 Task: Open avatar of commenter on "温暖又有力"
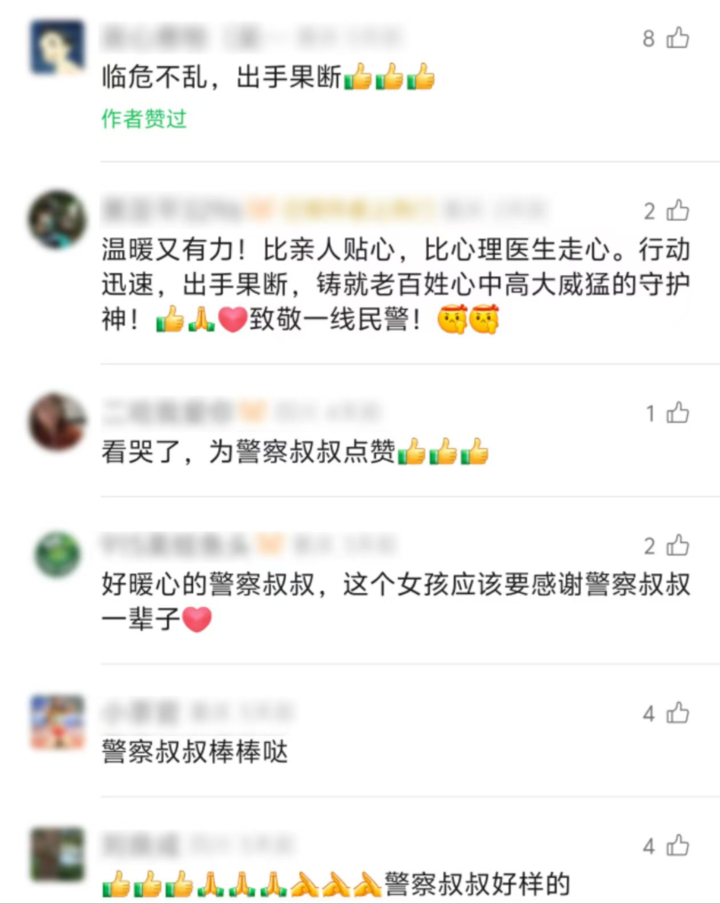(57, 219)
